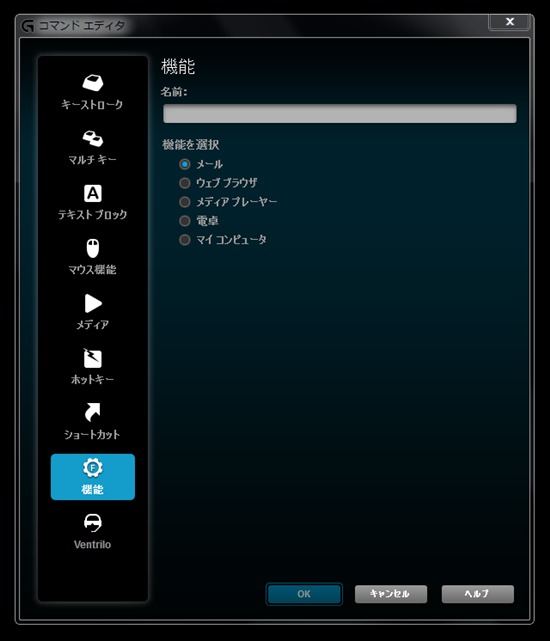Switch to the キーストローク tab
This screenshot has width=550, height=641.
[92, 92]
